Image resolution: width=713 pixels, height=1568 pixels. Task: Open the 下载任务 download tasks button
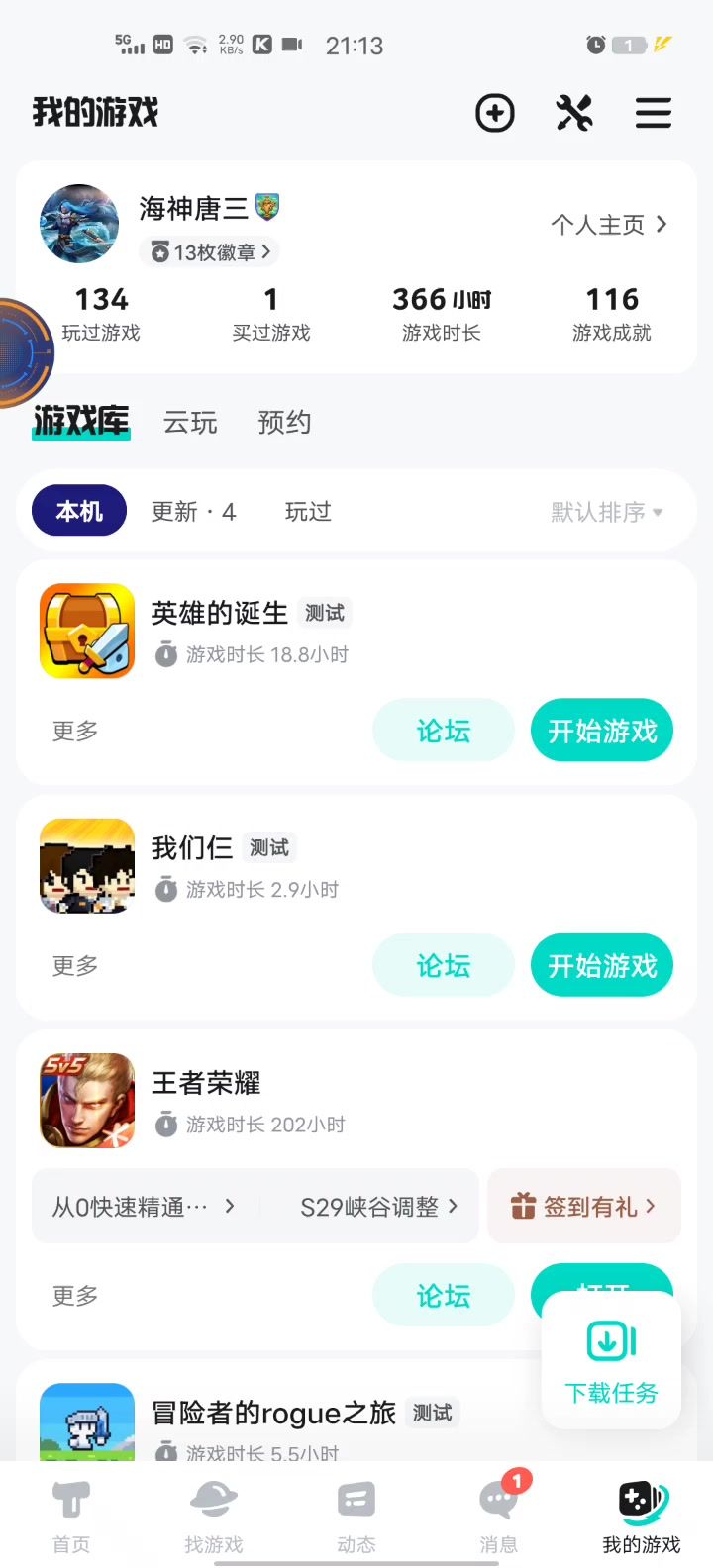point(611,1361)
